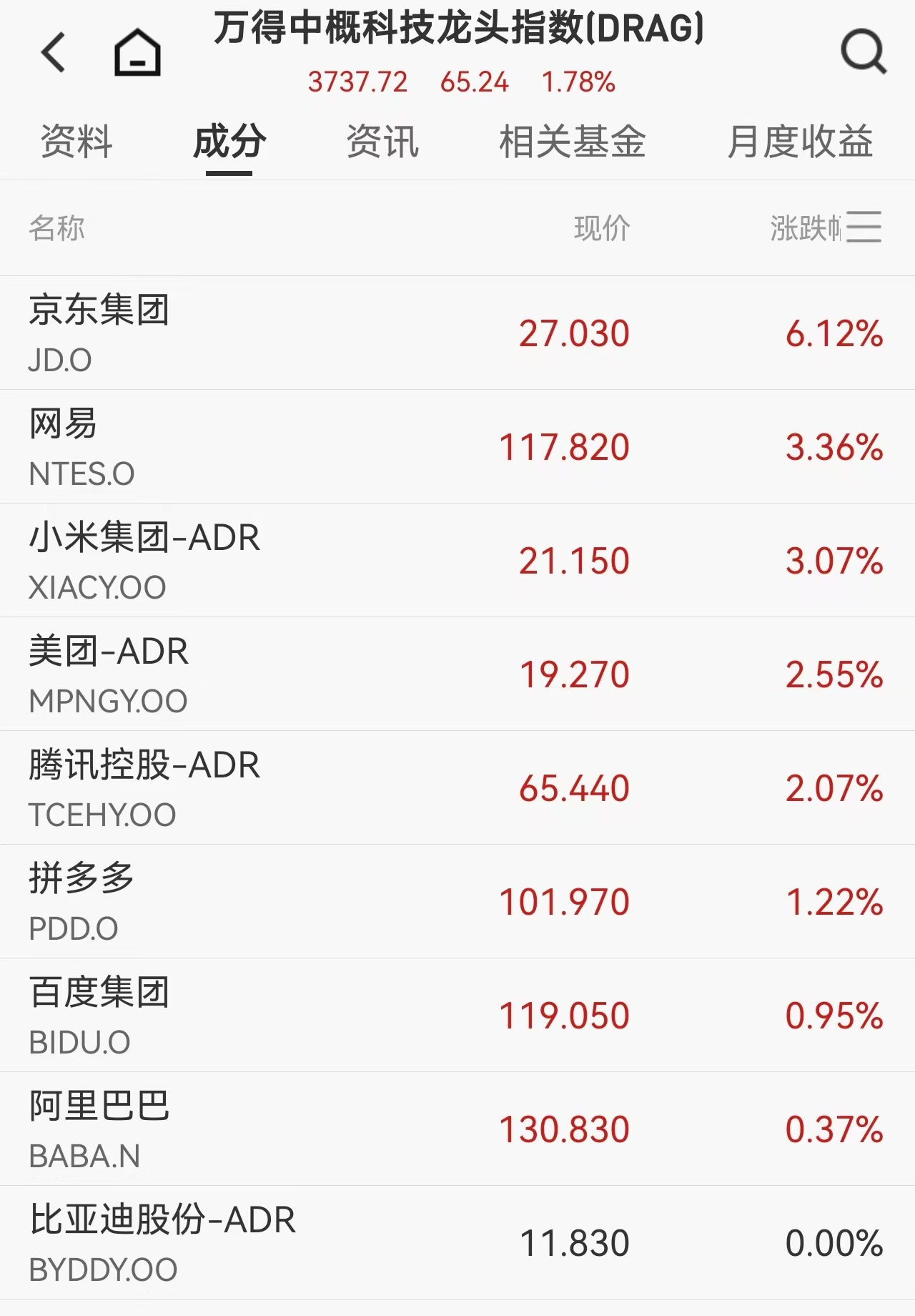The image size is (915, 1316).
Task: Switch to the 资料 tab
Action: tap(76, 141)
